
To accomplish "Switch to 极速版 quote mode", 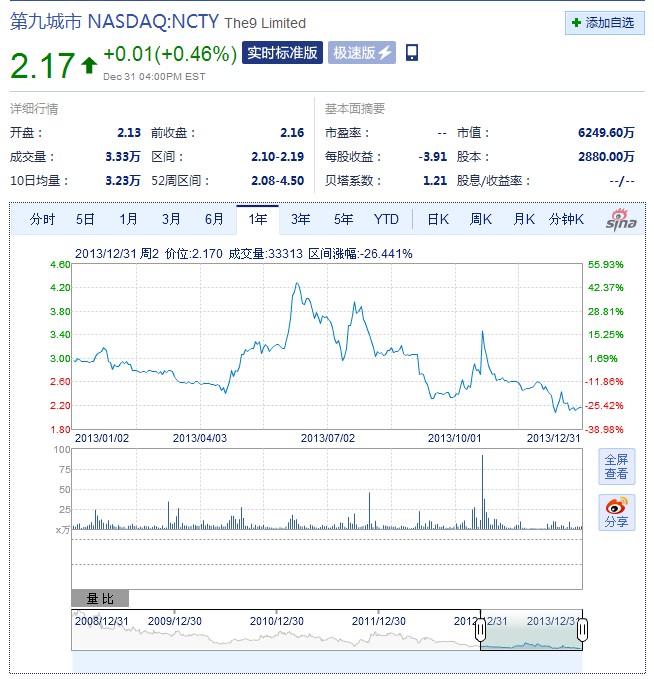I will pyautogui.click(x=362, y=53).
